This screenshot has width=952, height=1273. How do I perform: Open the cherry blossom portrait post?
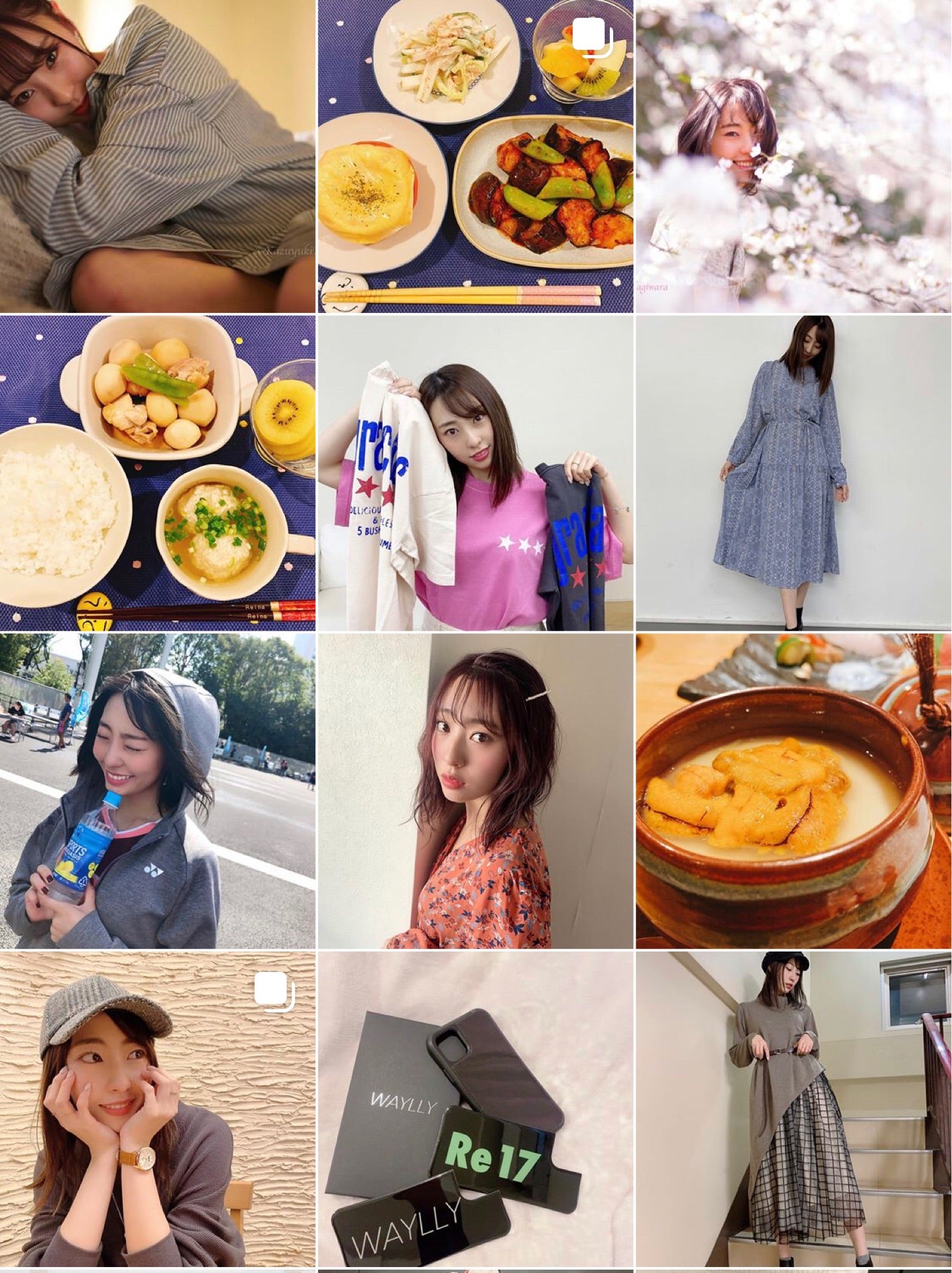tap(794, 156)
